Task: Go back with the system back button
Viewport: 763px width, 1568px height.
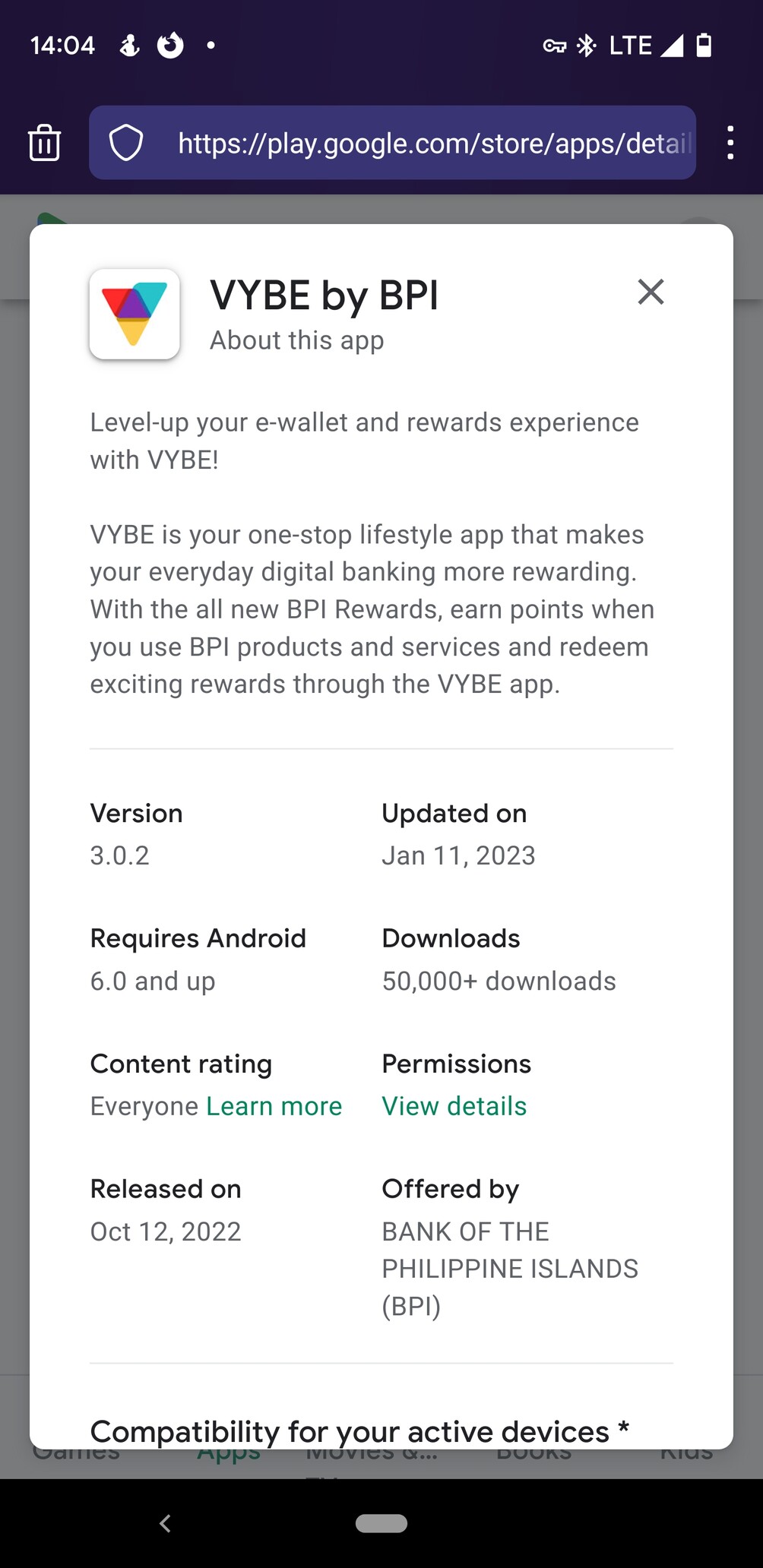Action: coord(165,1523)
